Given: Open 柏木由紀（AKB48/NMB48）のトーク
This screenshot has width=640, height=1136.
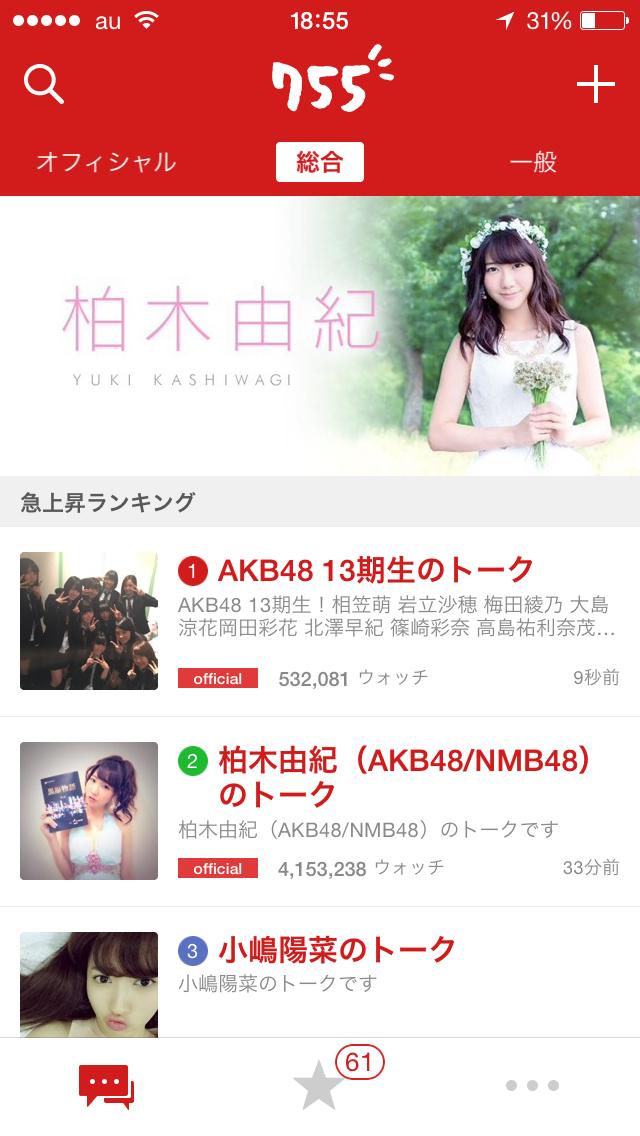Looking at the screenshot, I should [404, 776].
